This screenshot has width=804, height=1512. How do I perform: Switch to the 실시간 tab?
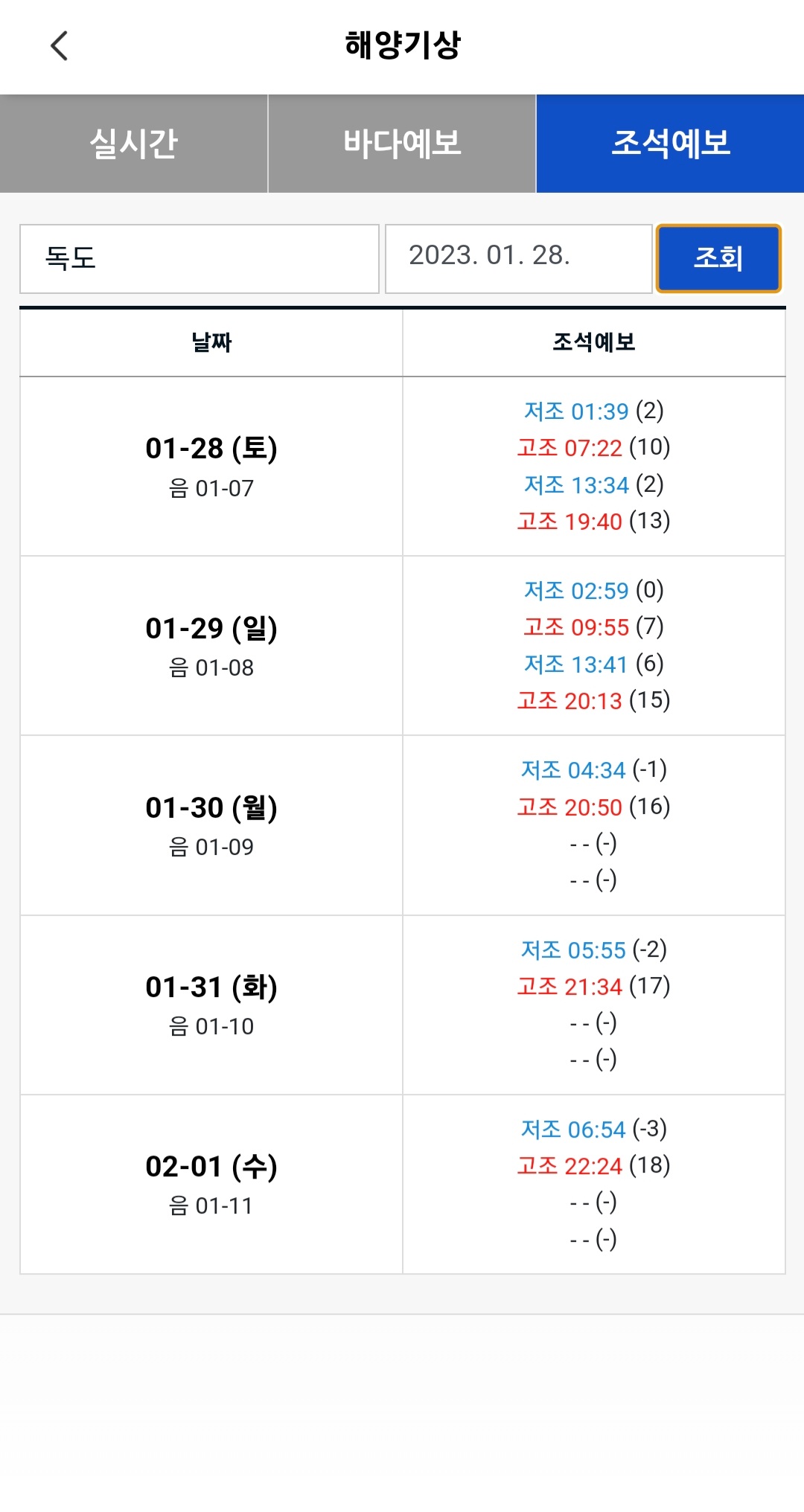133,144
